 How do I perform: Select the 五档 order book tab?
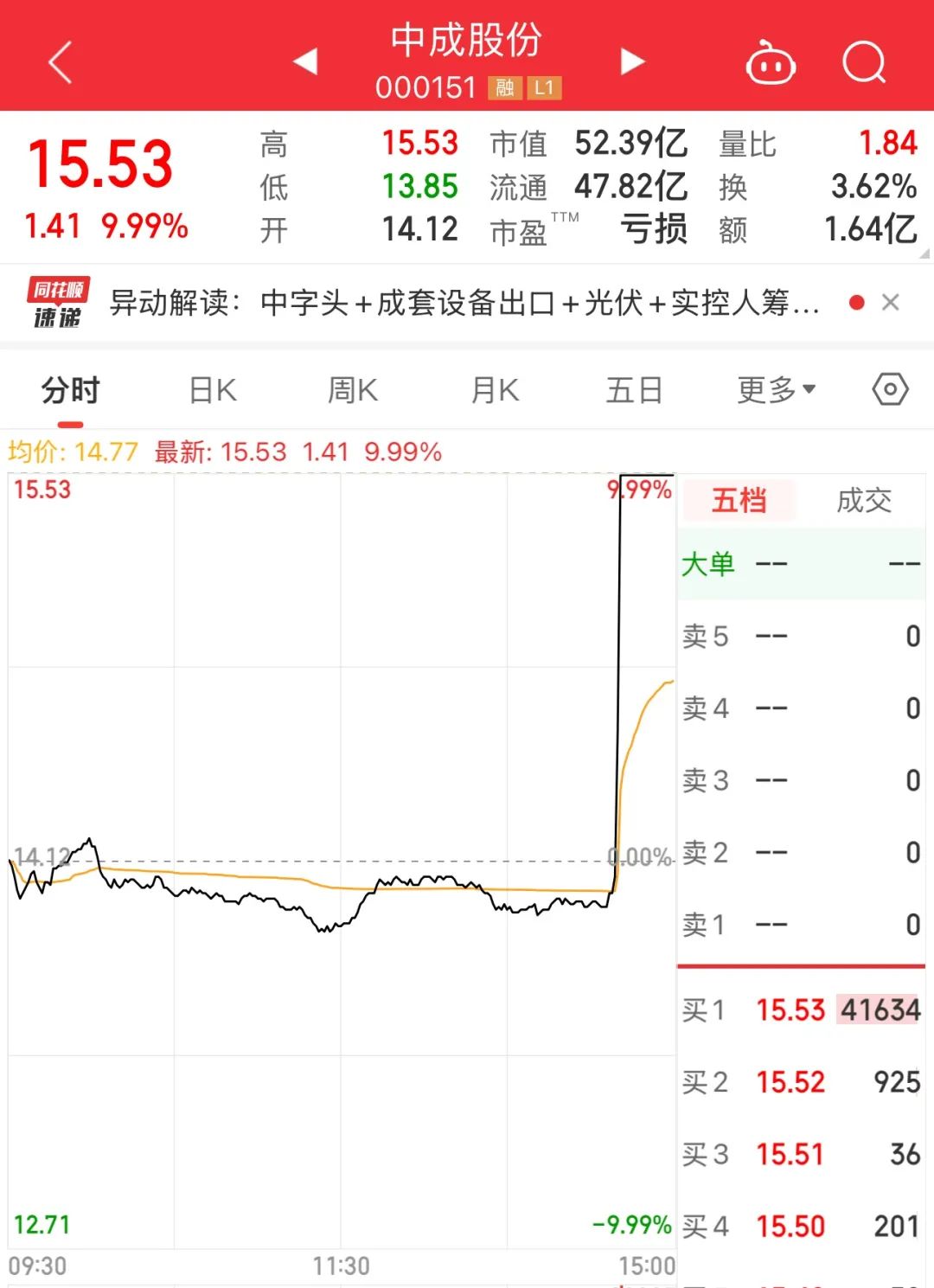click(739, 500)
